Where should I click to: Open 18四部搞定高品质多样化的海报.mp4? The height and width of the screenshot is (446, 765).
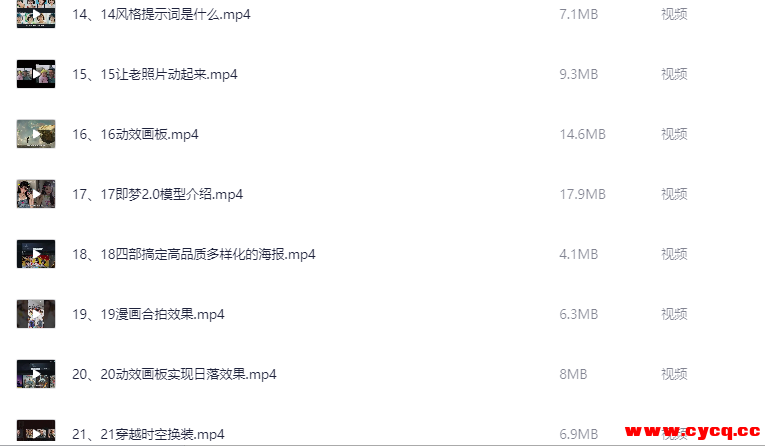(193, 254)
